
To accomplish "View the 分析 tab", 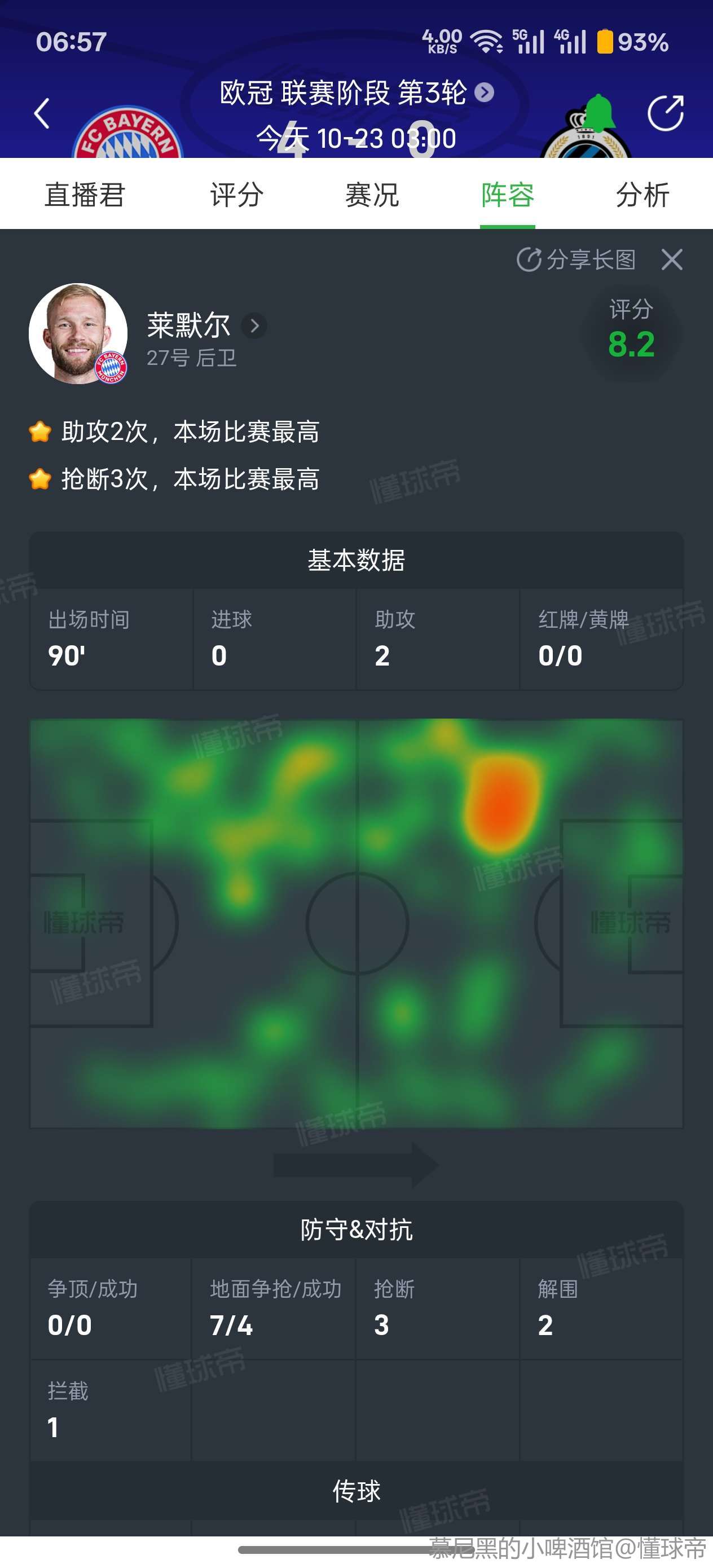I will (642, 195).
